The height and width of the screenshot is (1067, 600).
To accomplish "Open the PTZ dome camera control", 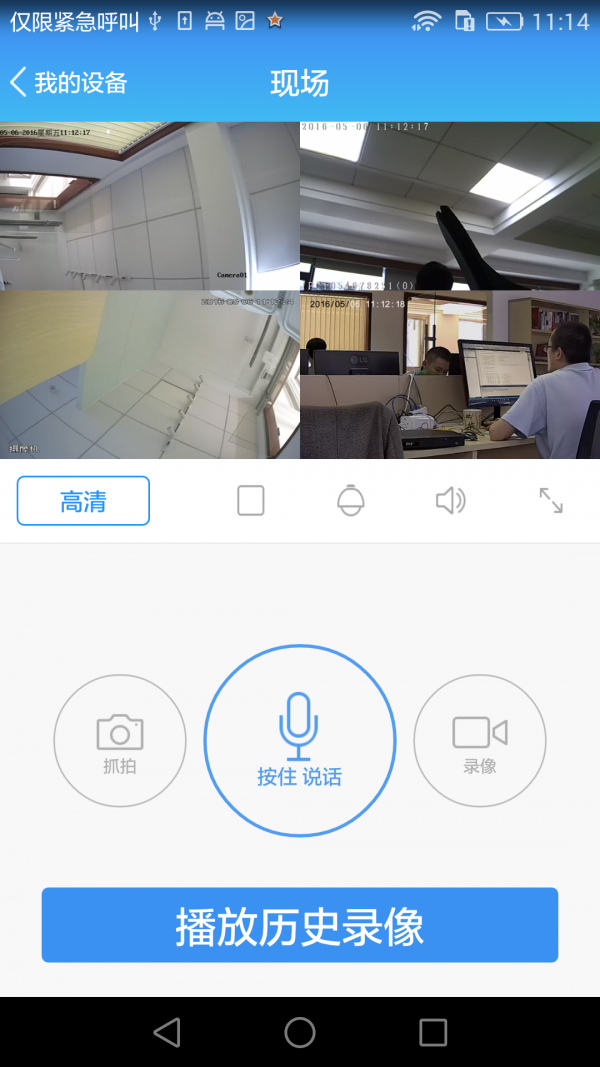I will [x=350, y=501].
